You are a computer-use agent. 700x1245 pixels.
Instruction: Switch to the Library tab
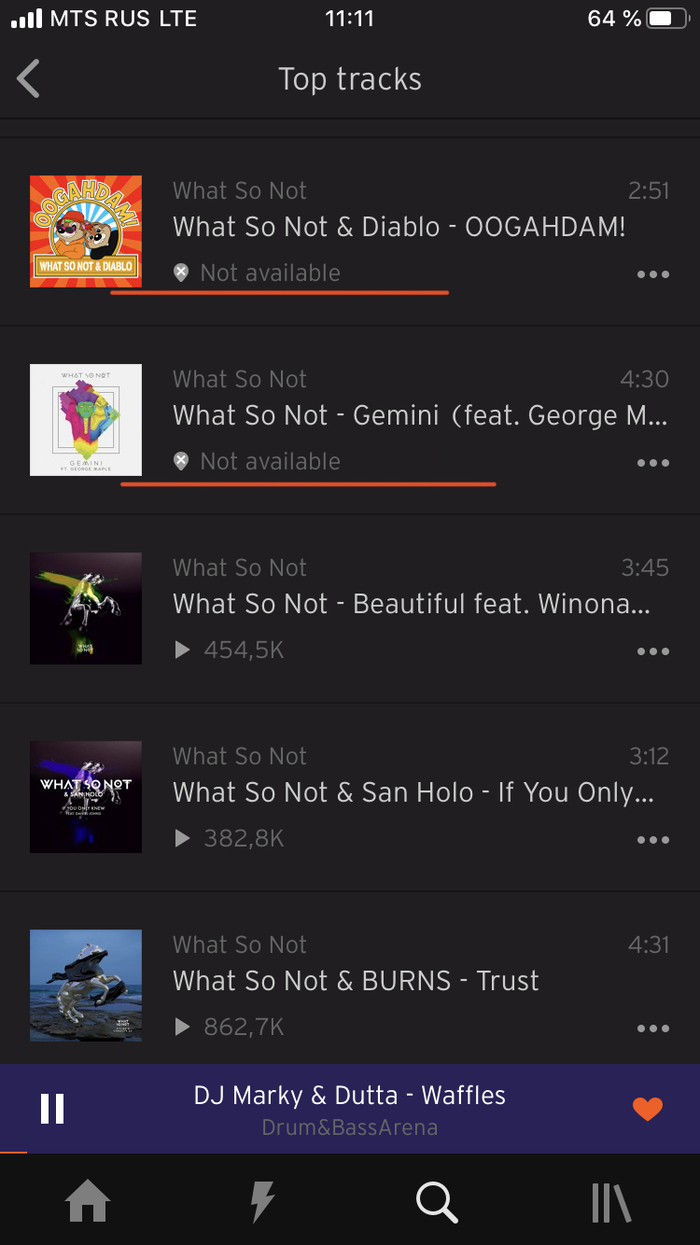[x=611, y=1201]
